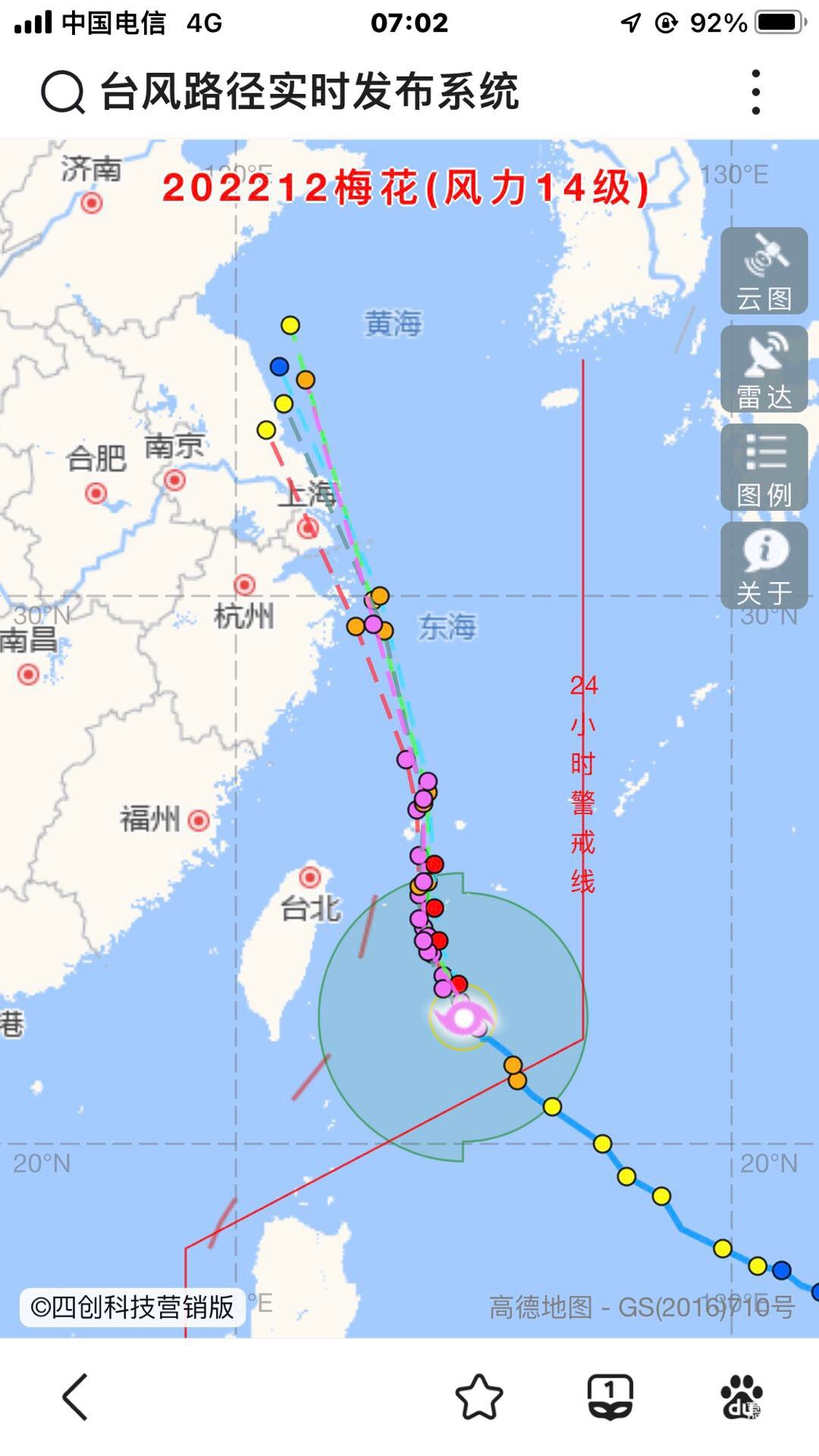Open the Baidu paw home button

(742, 1396)
